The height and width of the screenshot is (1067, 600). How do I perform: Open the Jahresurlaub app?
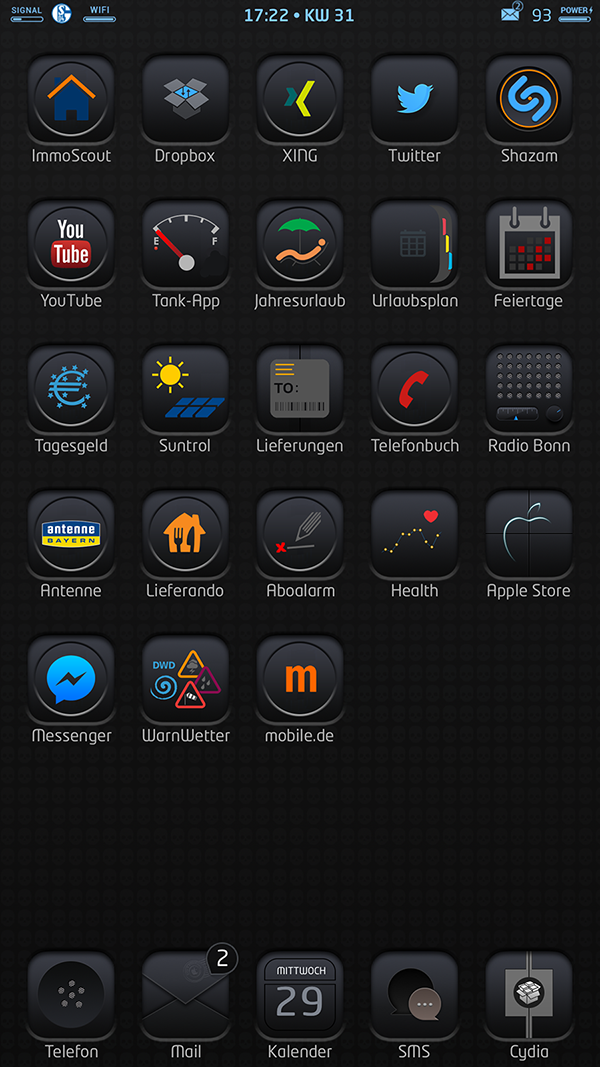pyautogui.click(x=300, y=243)
